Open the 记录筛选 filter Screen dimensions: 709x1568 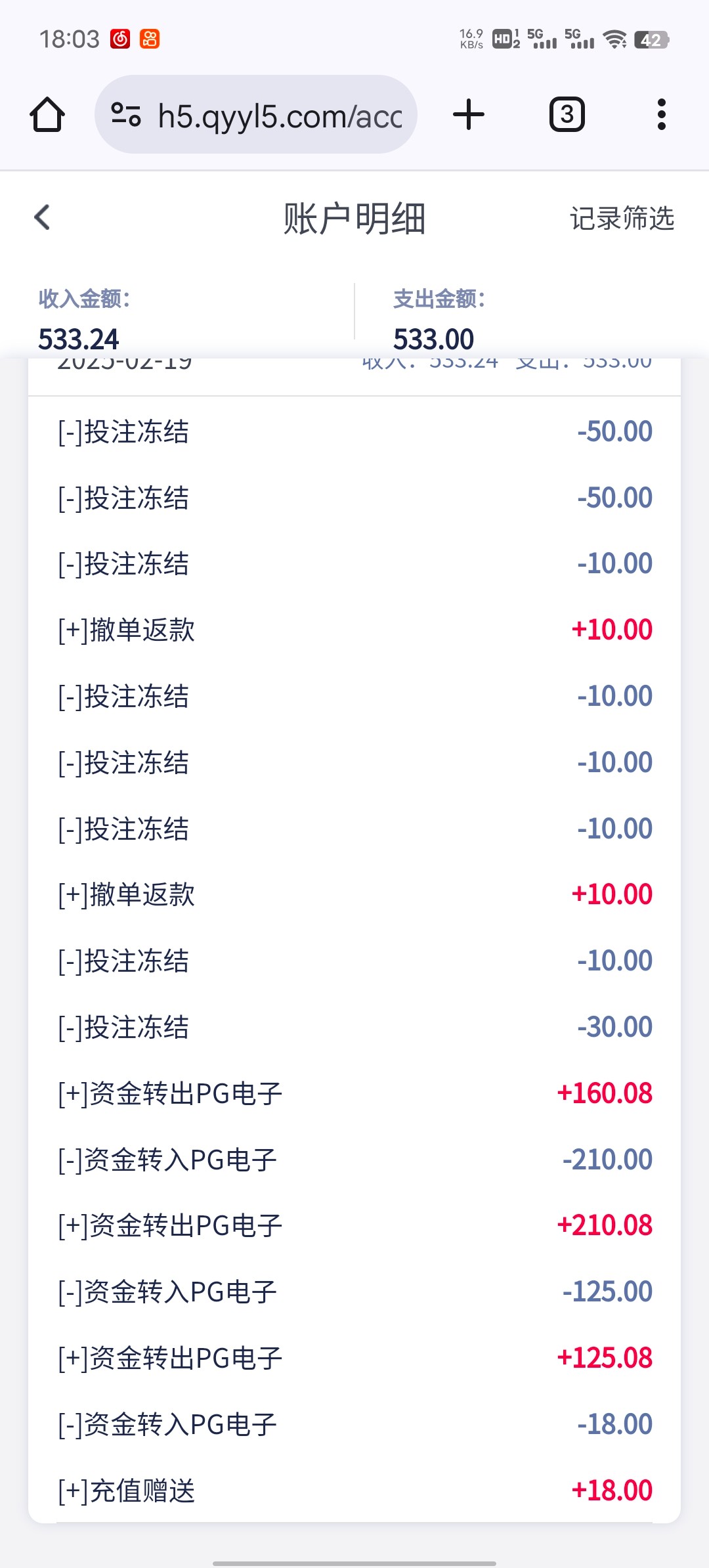tap(622, 218)
